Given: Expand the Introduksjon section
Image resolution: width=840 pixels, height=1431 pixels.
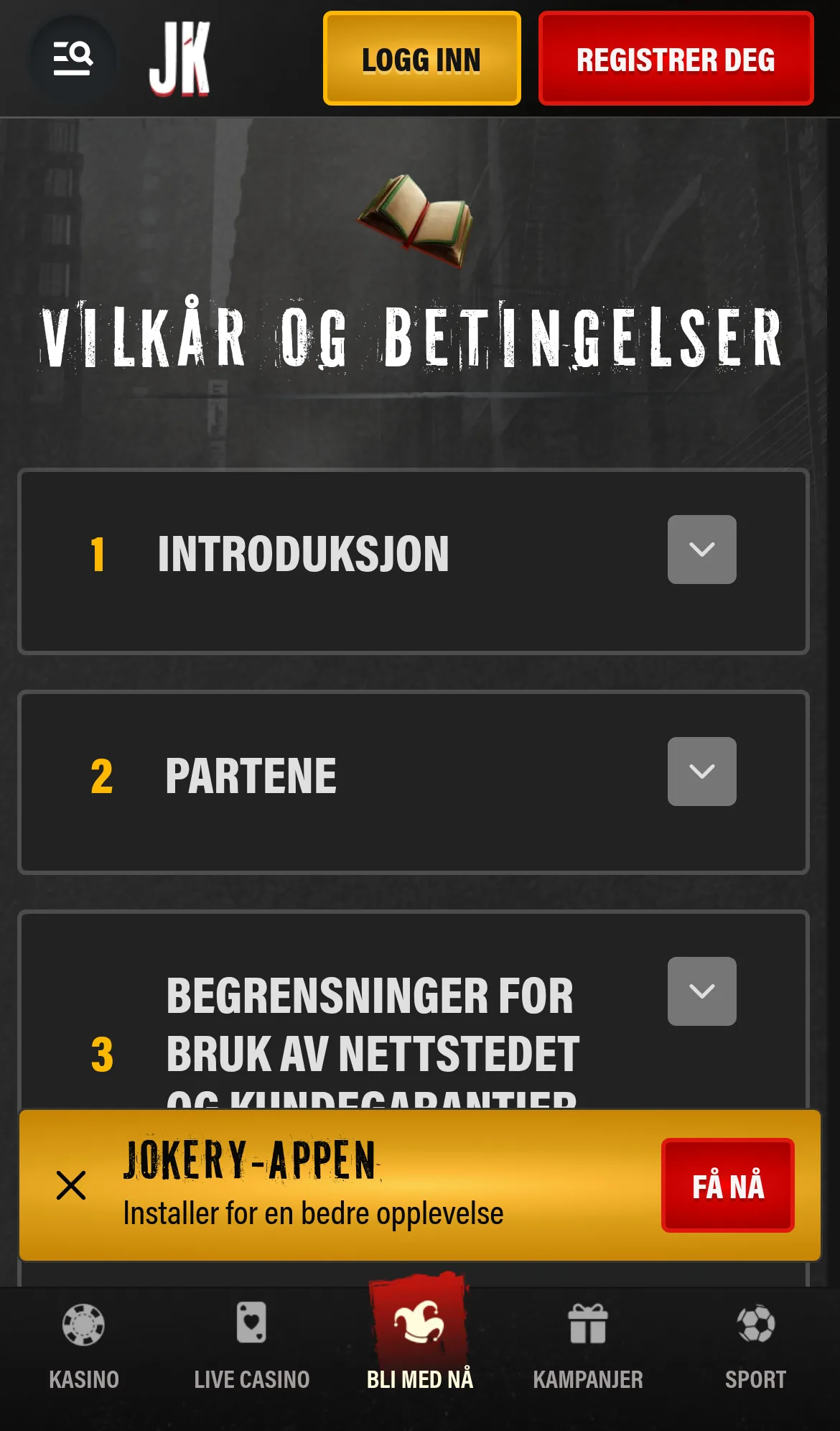Looking at the screenshot, I should coord(701,550).
